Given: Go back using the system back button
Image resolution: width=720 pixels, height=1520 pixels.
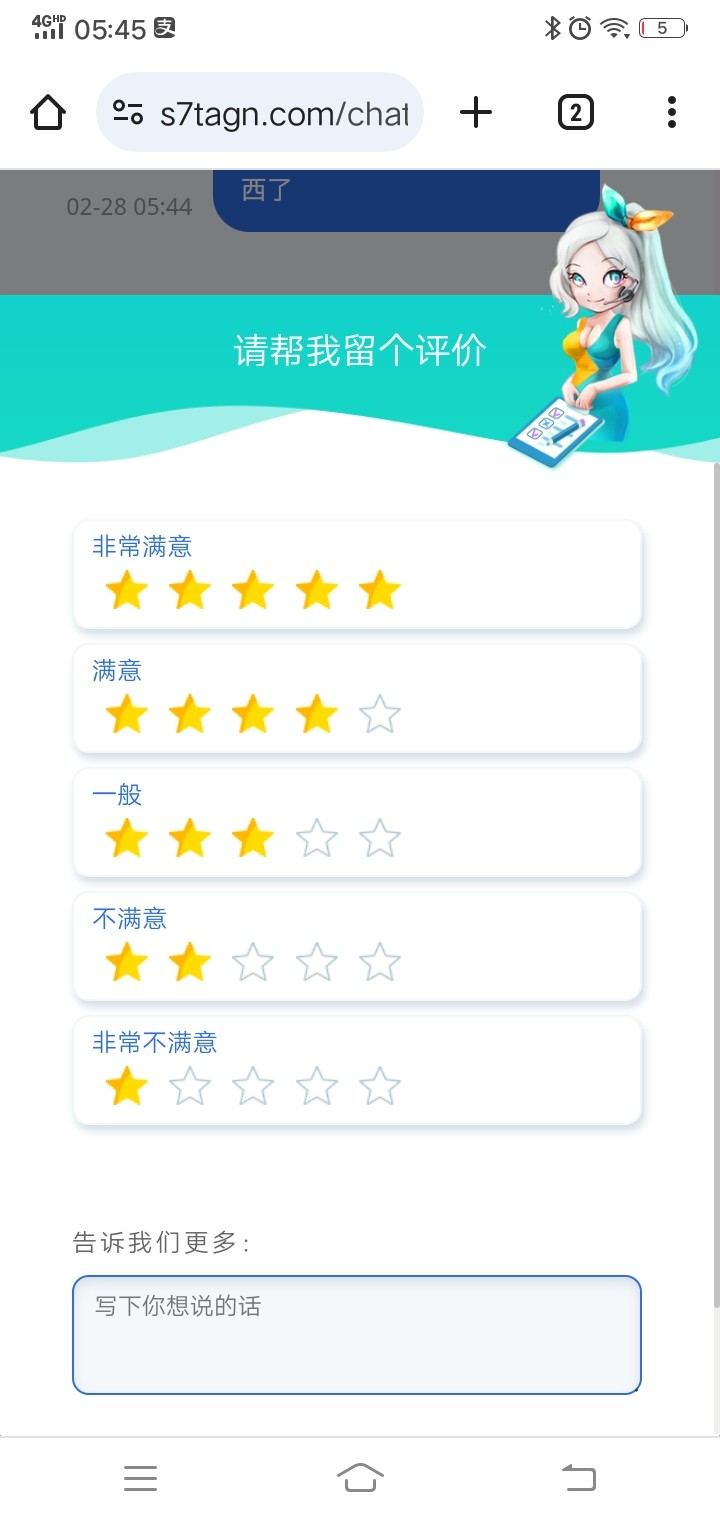Looking at the screenshot, I should (x=578, y=1477).
